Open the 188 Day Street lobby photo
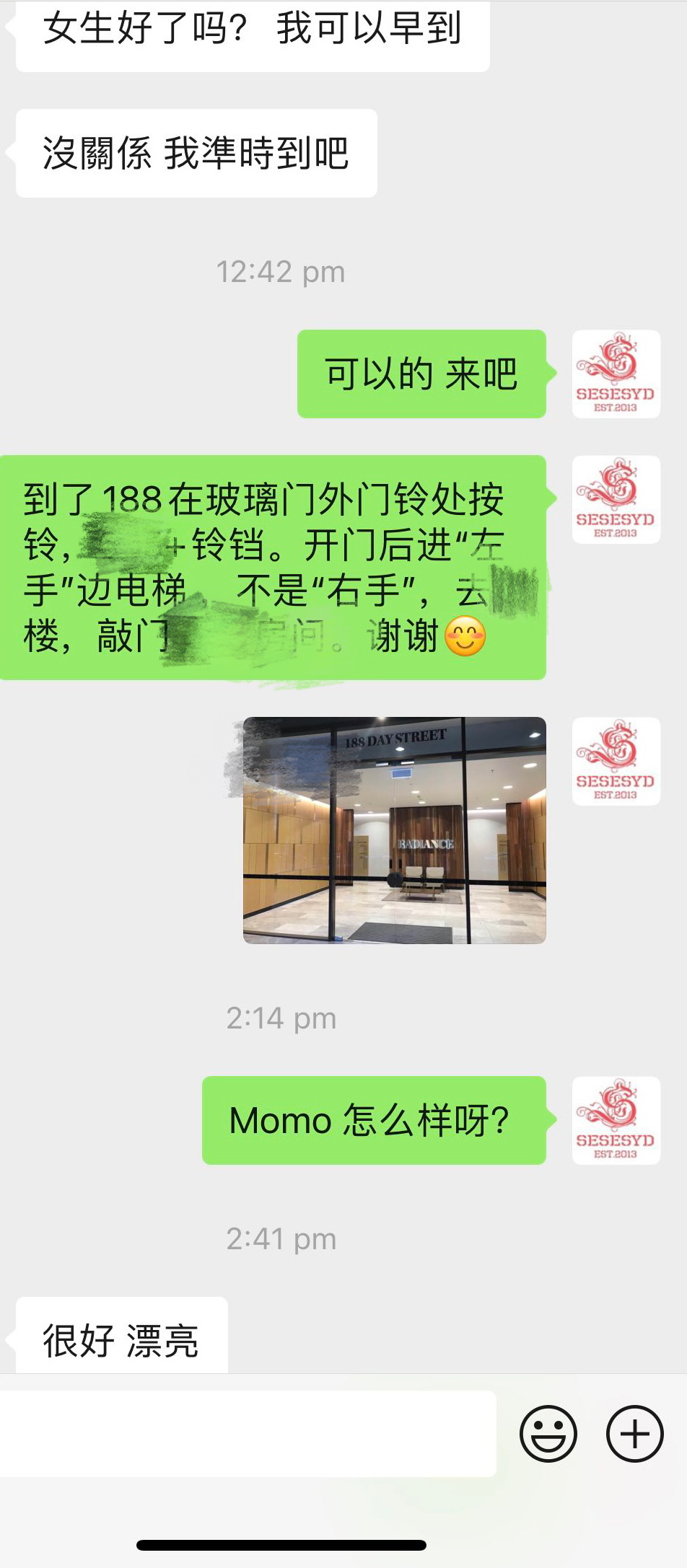 [394, 830]
